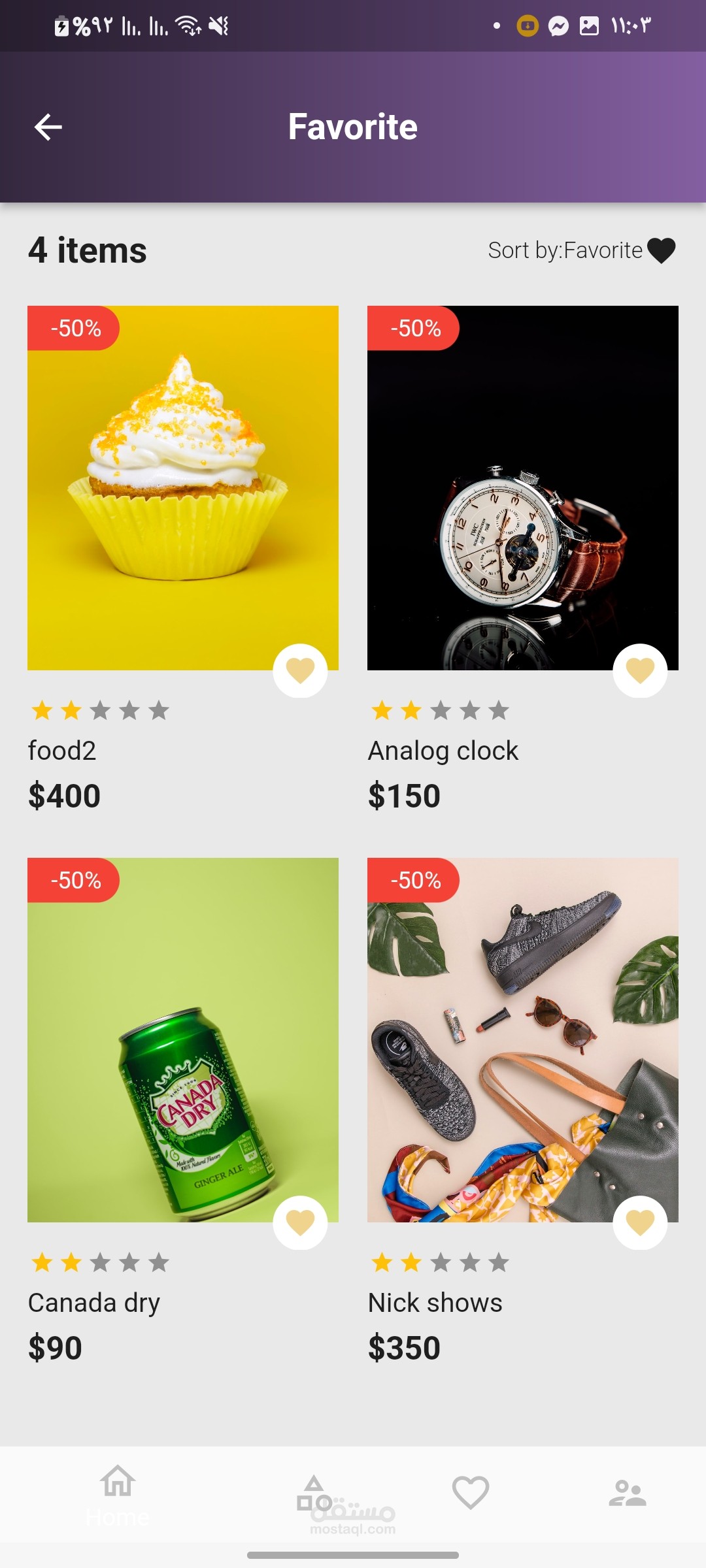Open the profile people tab

[627, 1494]
